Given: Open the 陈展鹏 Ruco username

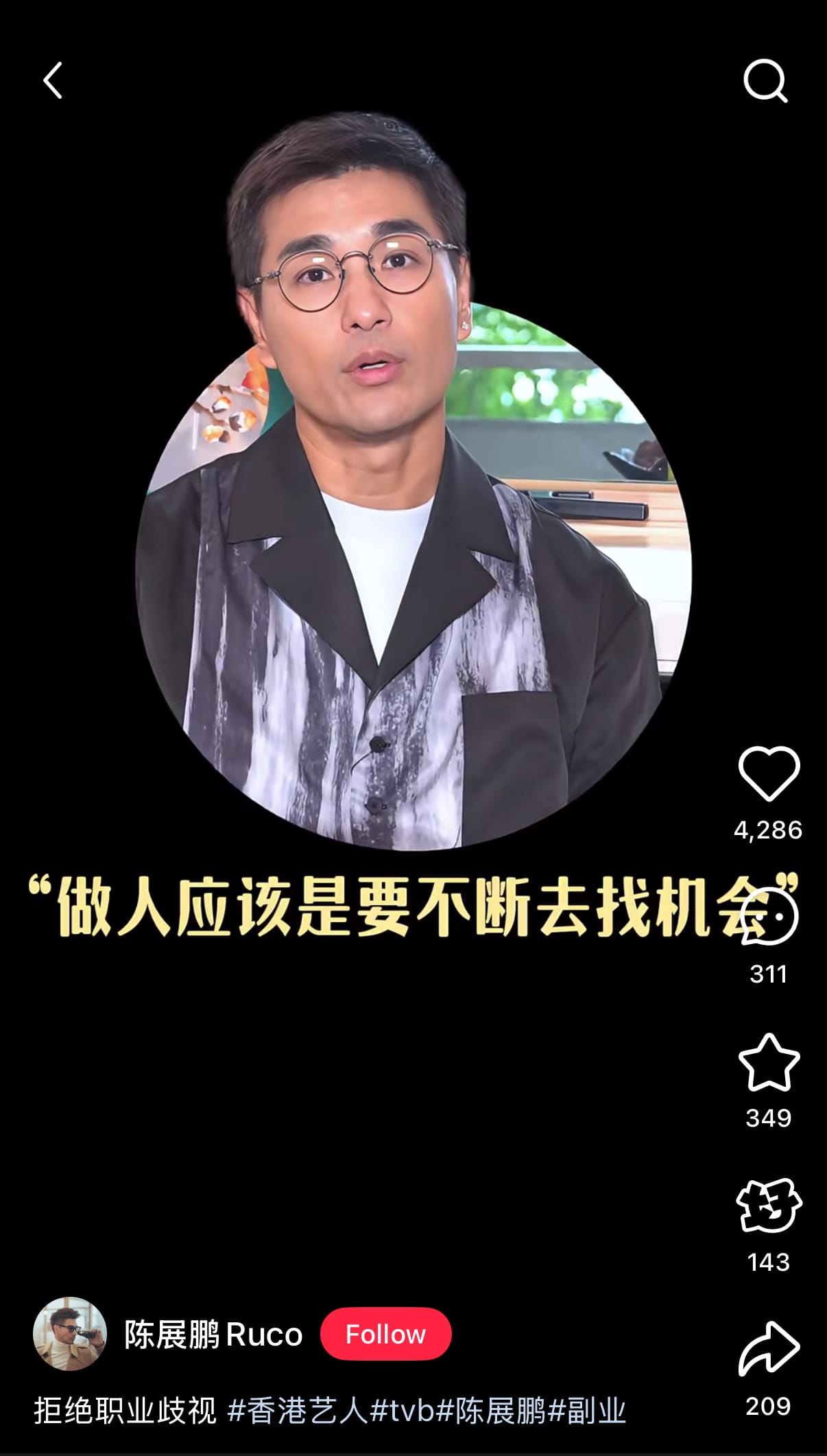Looking at the screenshot, I should click(x=213, y=1335).
